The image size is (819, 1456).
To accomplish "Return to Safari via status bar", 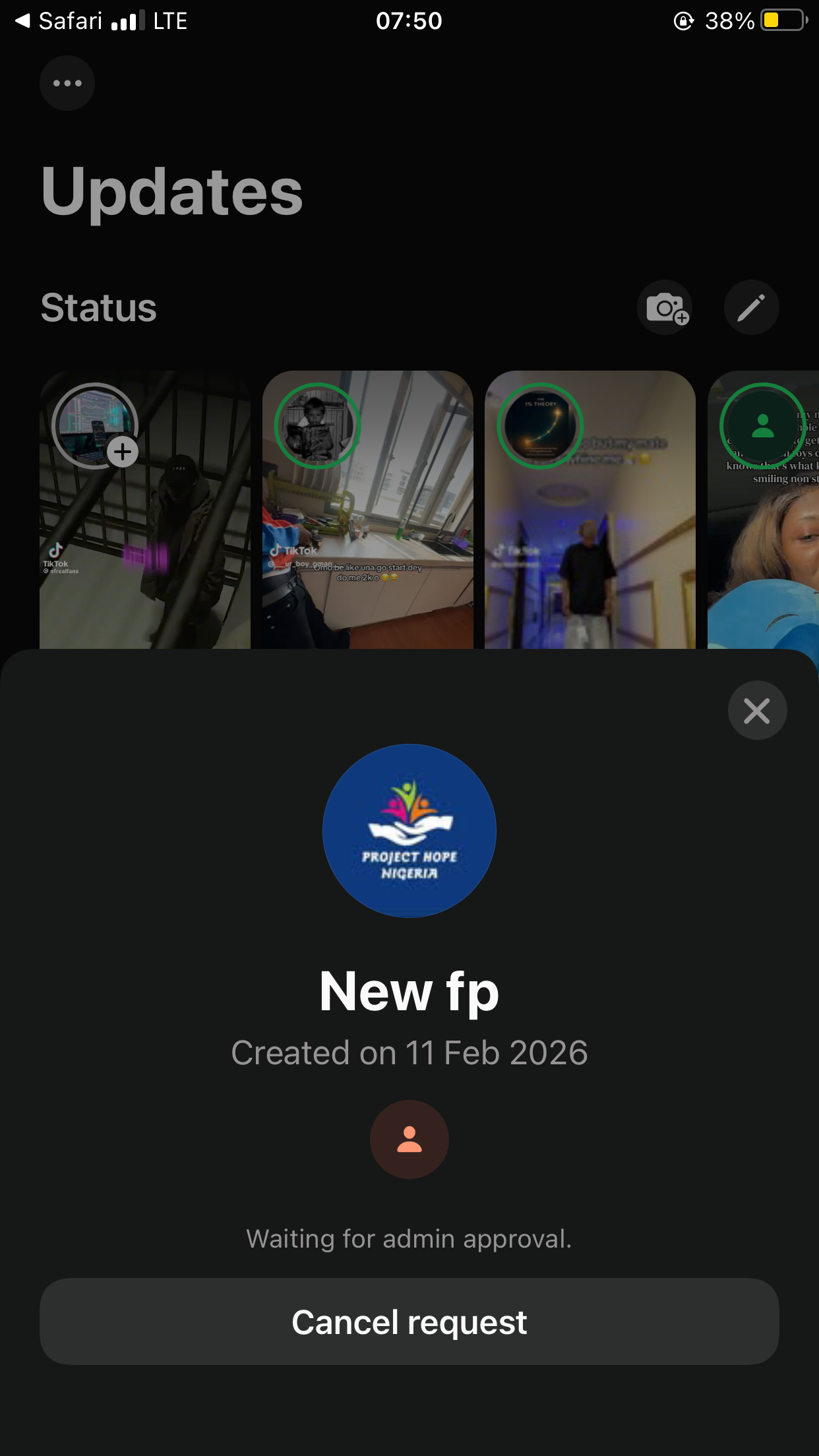I will 58,21.
